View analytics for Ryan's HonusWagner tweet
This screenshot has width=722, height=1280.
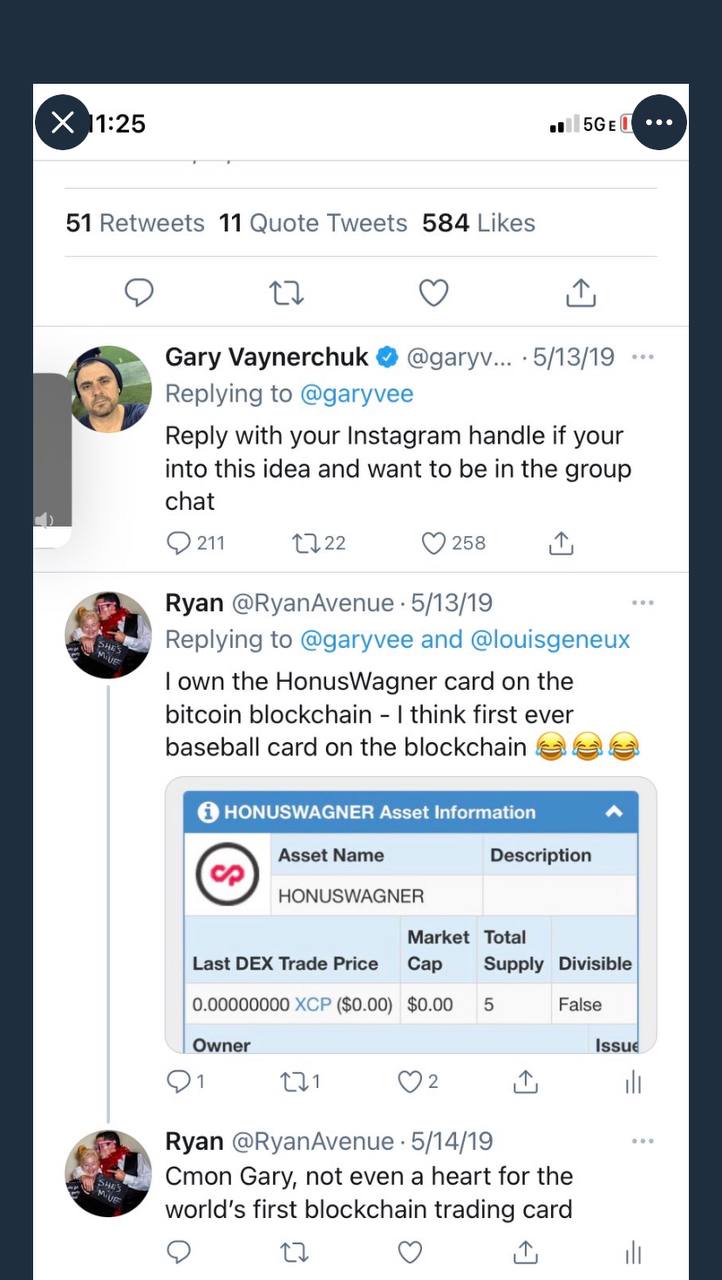pos(633,1082)
